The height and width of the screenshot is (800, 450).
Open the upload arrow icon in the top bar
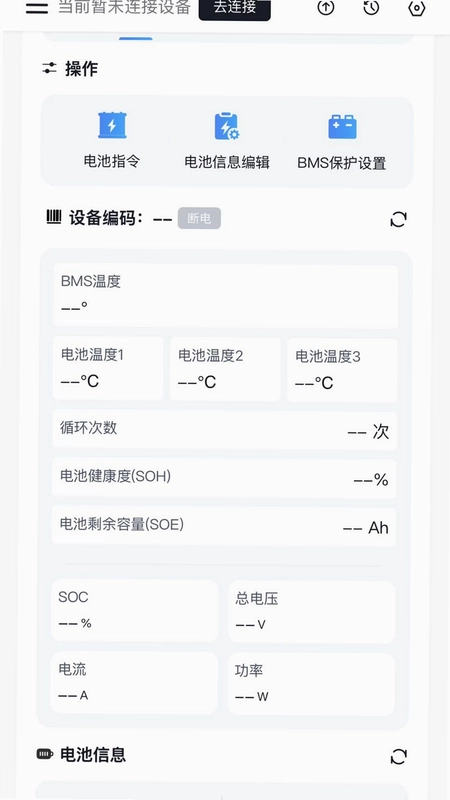(x=326, y=8)
